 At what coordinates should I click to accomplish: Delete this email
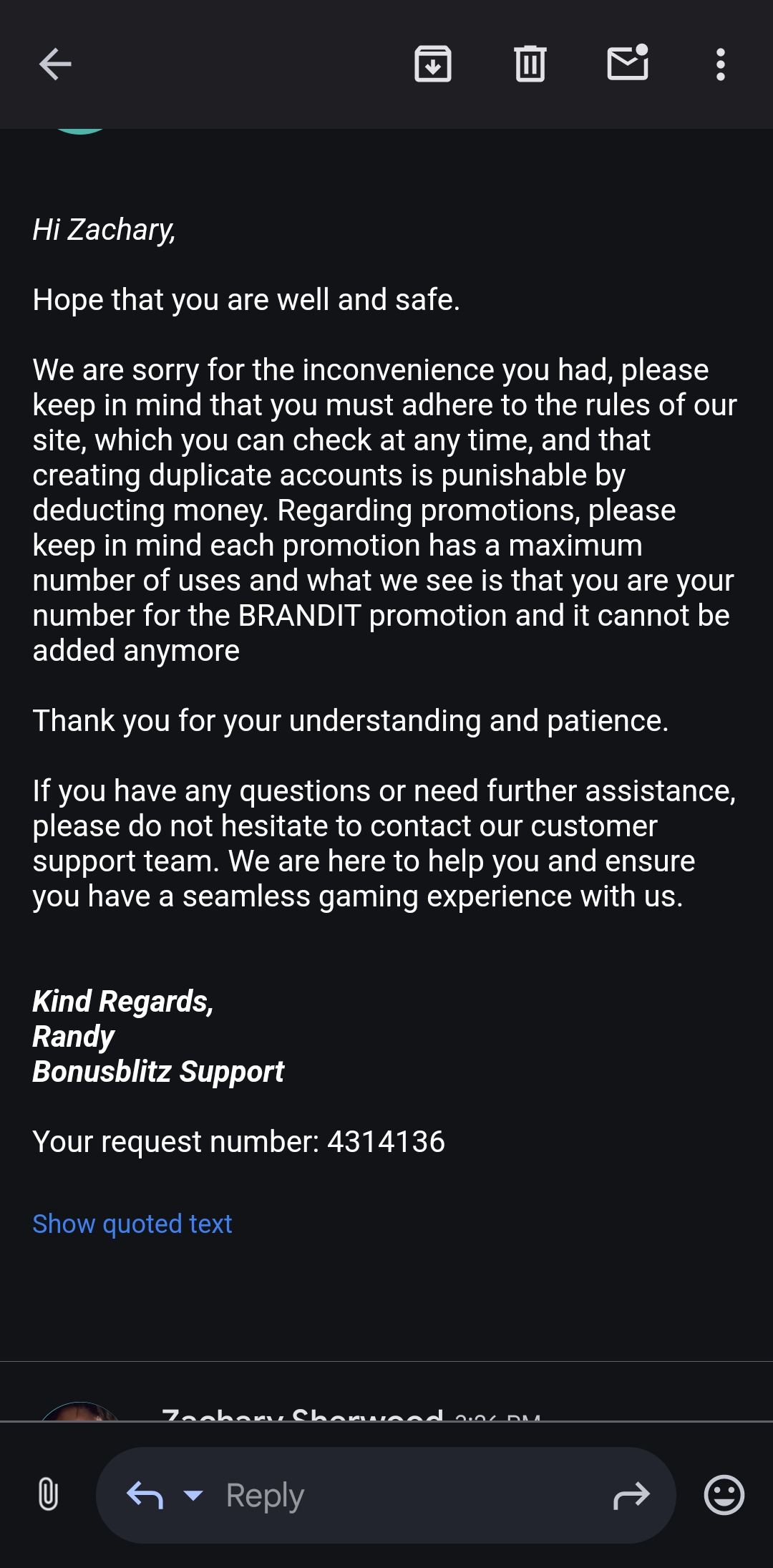click(530, 64)
